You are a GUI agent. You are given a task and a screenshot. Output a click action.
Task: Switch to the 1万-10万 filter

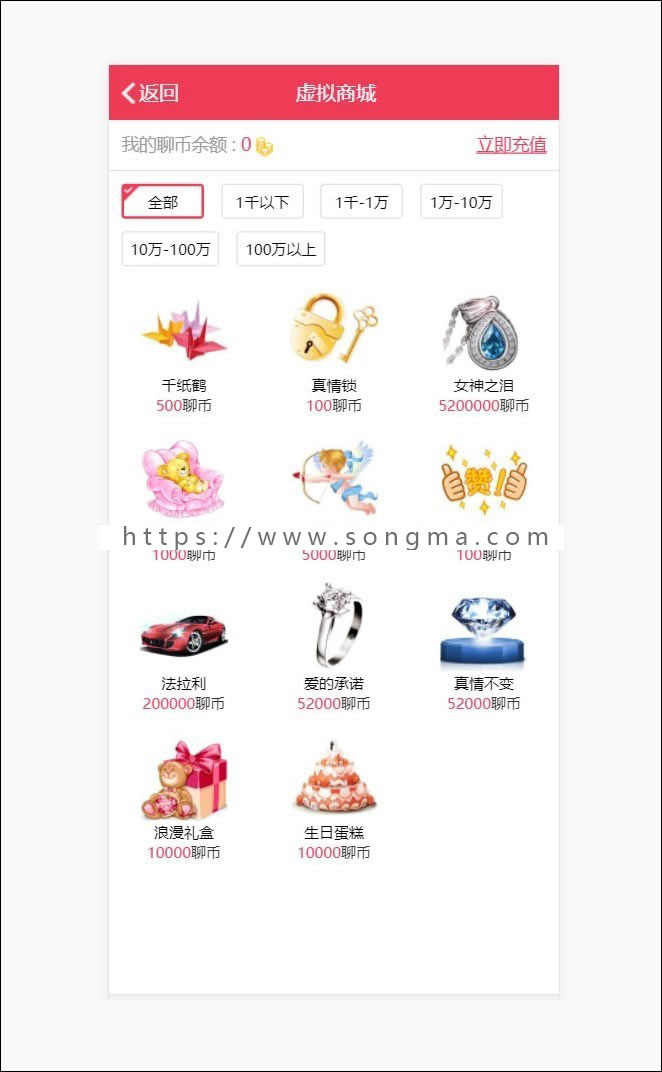[x=461, y=202]
